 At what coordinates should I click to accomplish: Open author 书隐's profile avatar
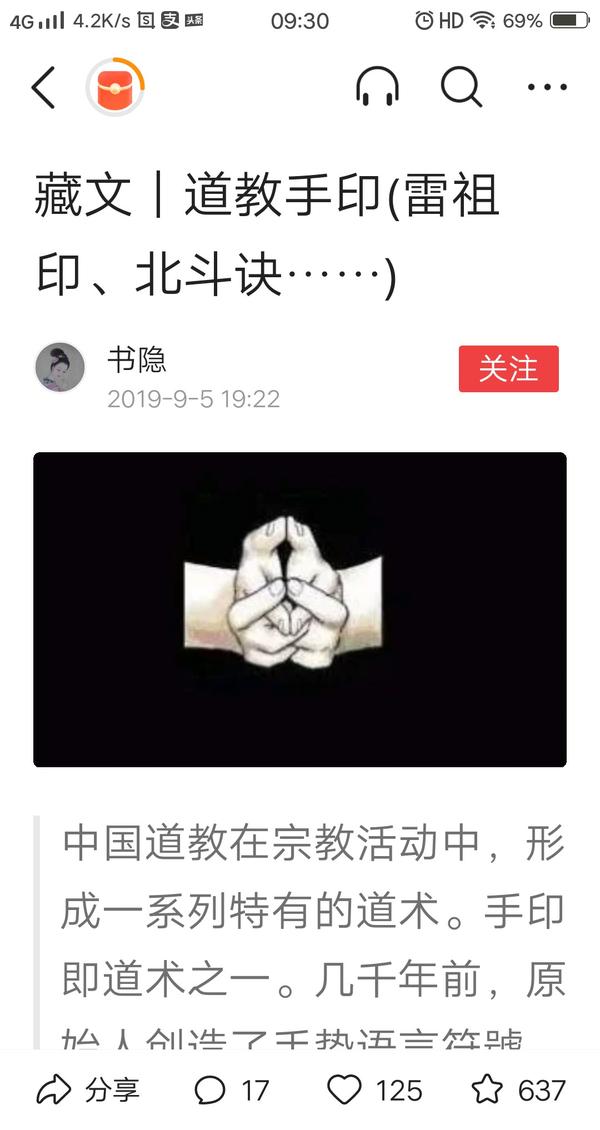pos(60,368)
